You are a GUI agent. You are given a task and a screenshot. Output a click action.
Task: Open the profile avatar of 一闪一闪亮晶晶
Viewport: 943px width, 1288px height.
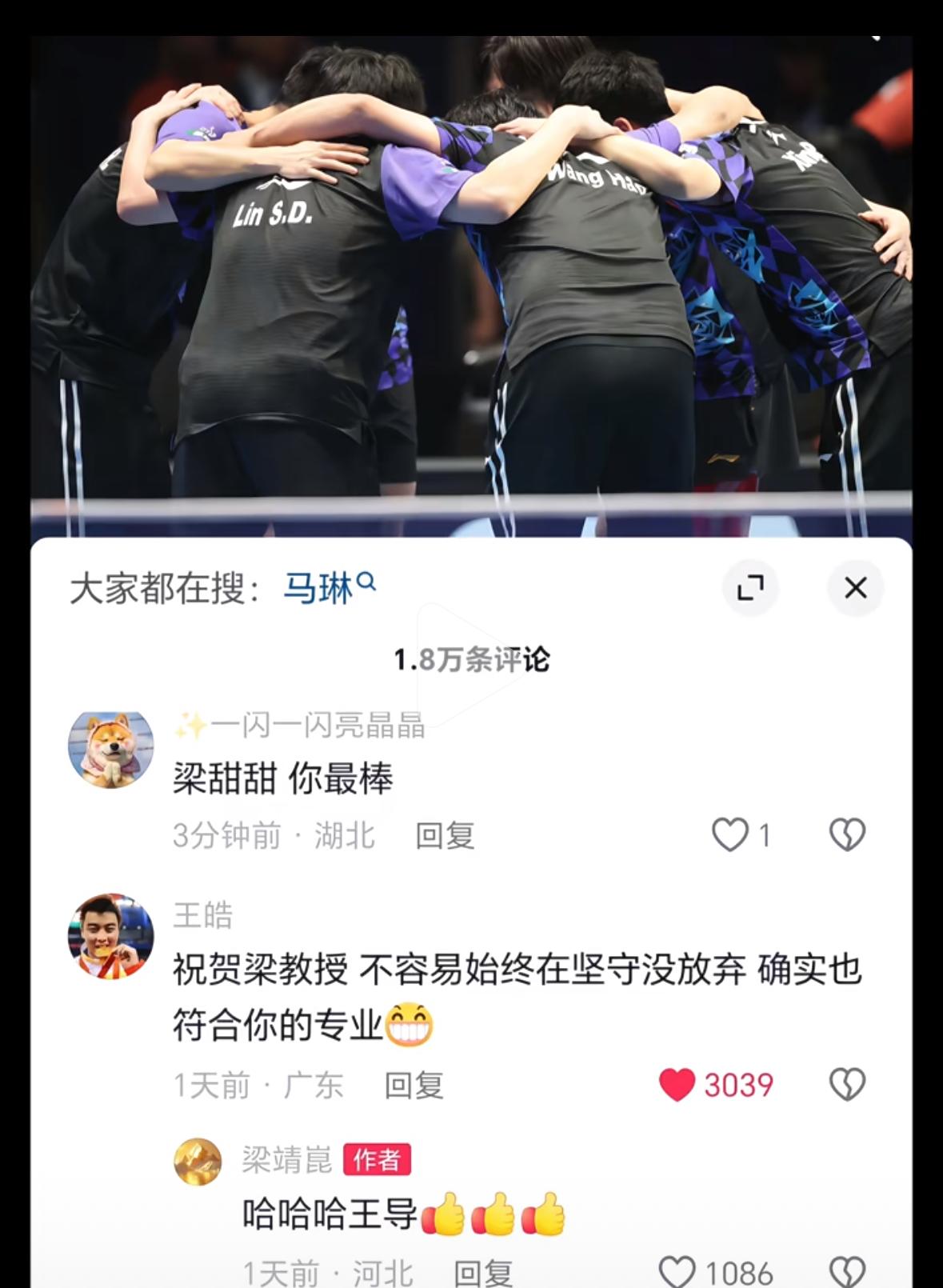point(110,750)
